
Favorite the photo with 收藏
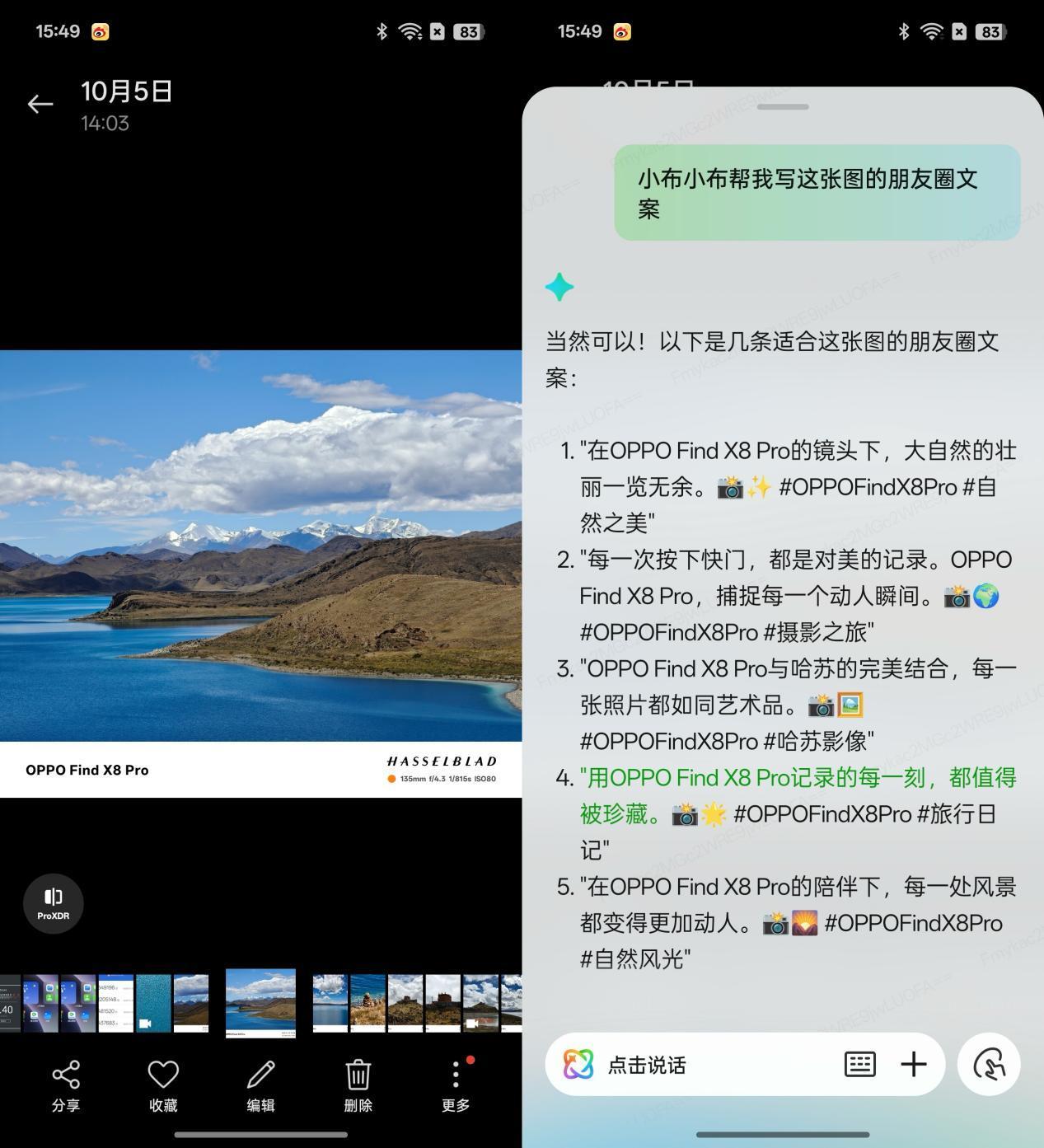coord(163,1085)
